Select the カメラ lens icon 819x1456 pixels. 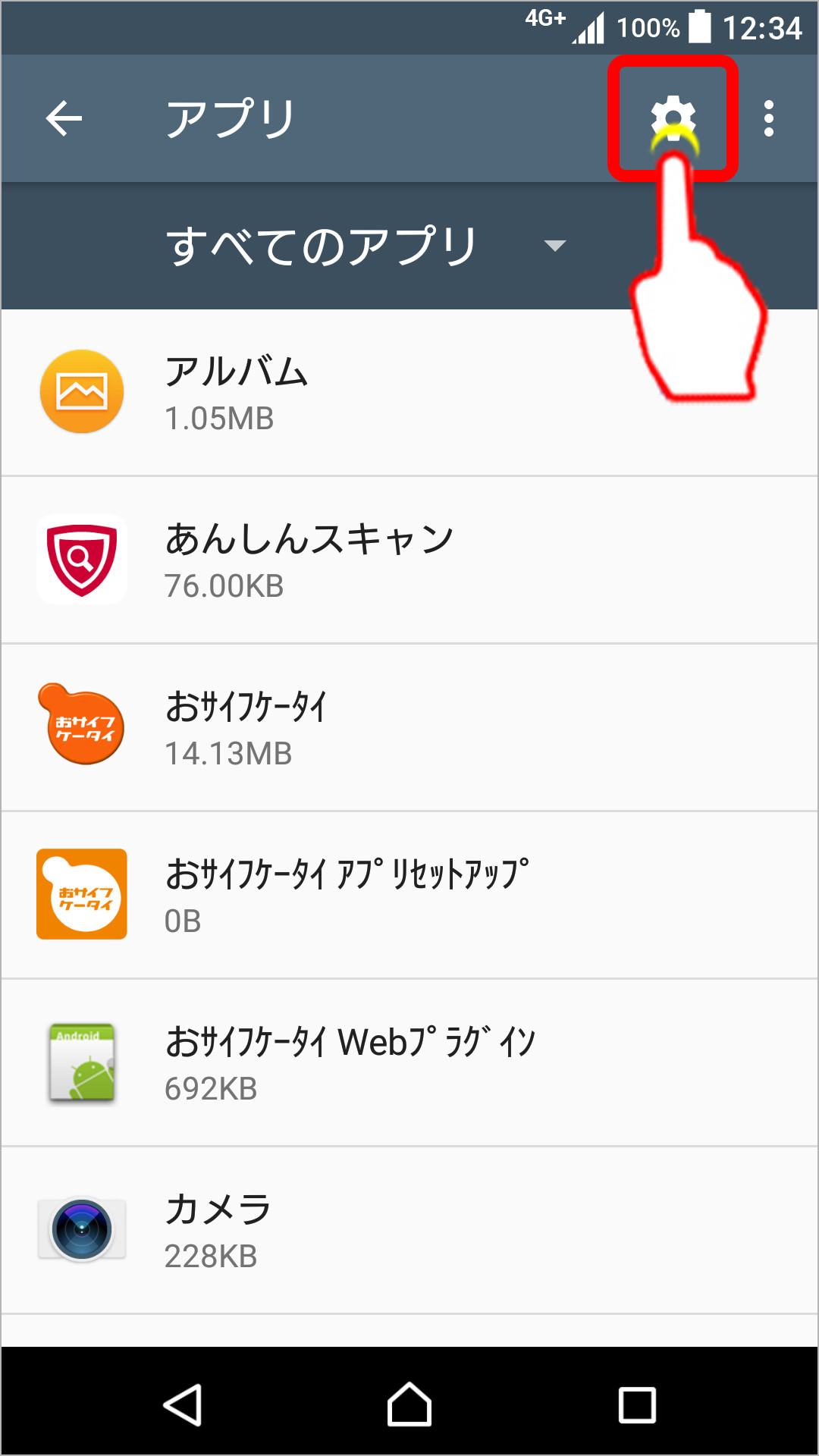tap(81, 1228)
